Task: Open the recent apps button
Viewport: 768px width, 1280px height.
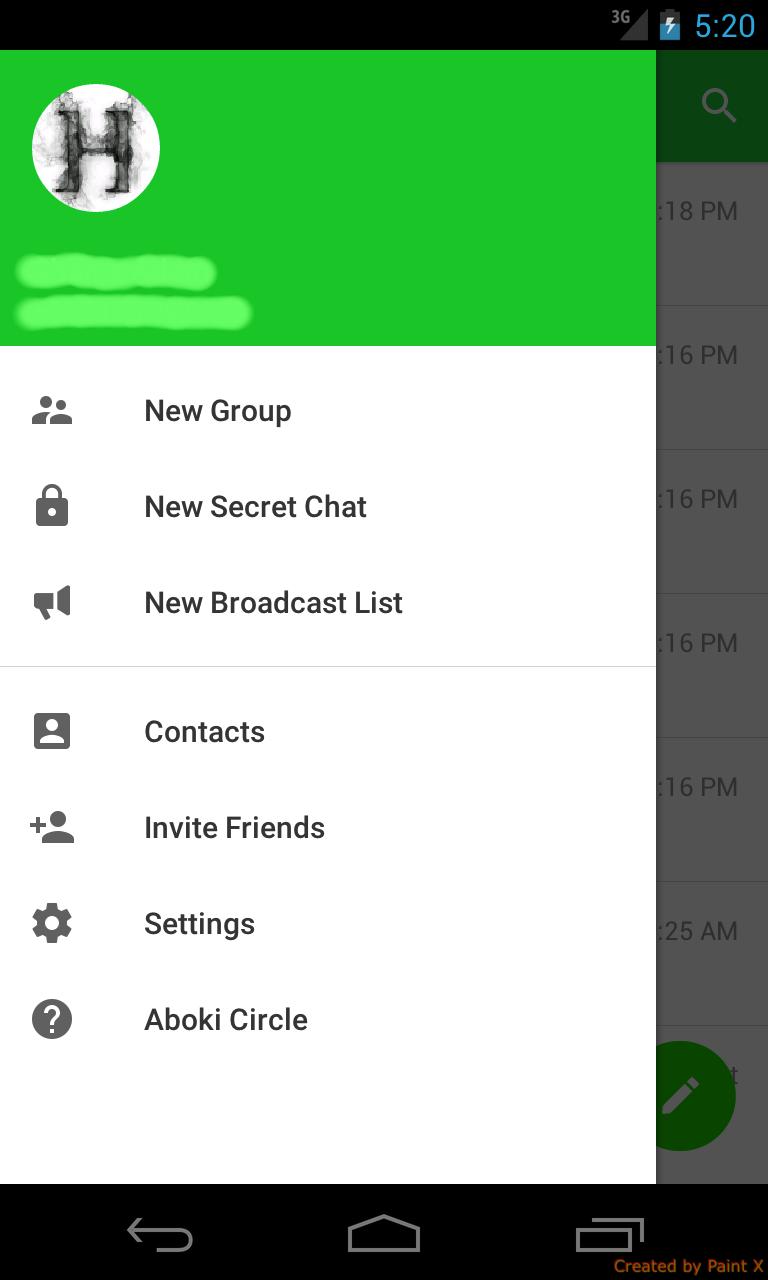Action: [x=610, y=1235]
